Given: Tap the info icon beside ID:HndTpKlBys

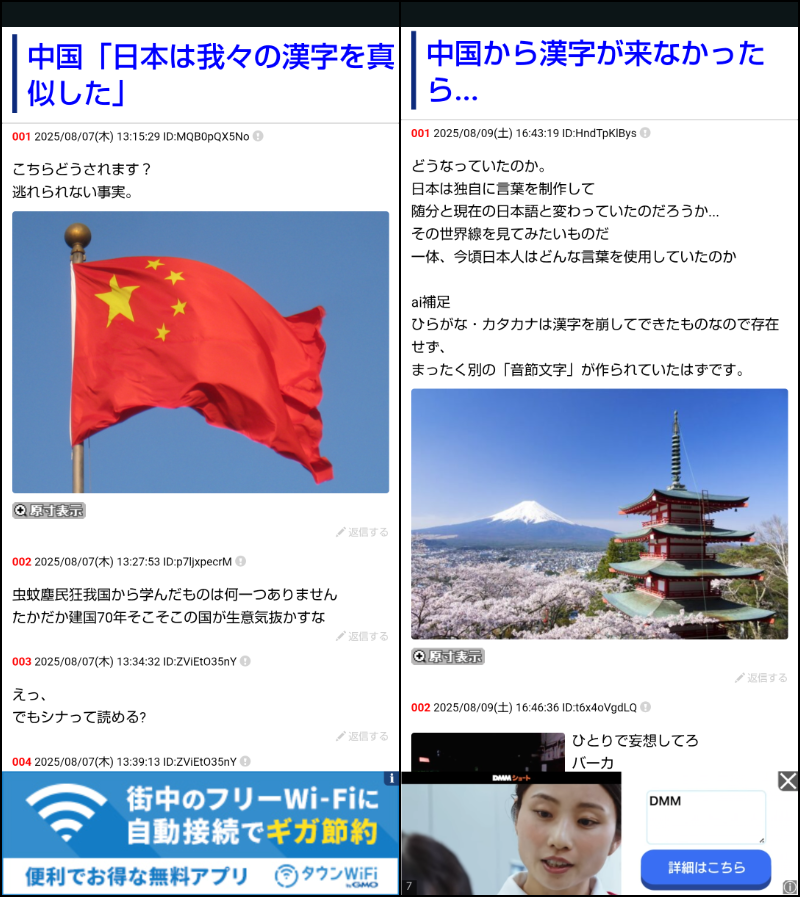Looking at the screenshot, I should click(x=645, y=133).
